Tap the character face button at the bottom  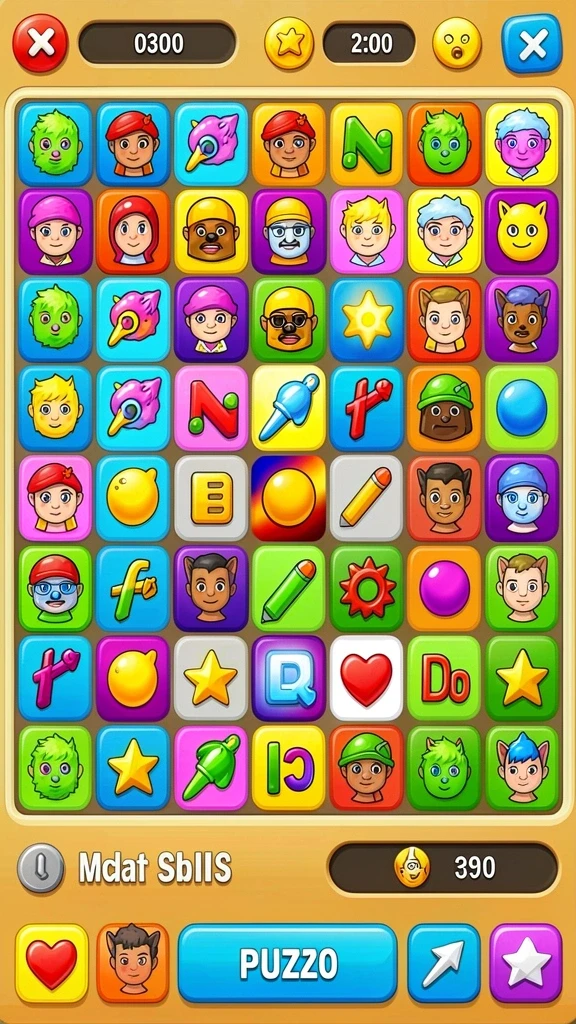click(x=133, y=963)
